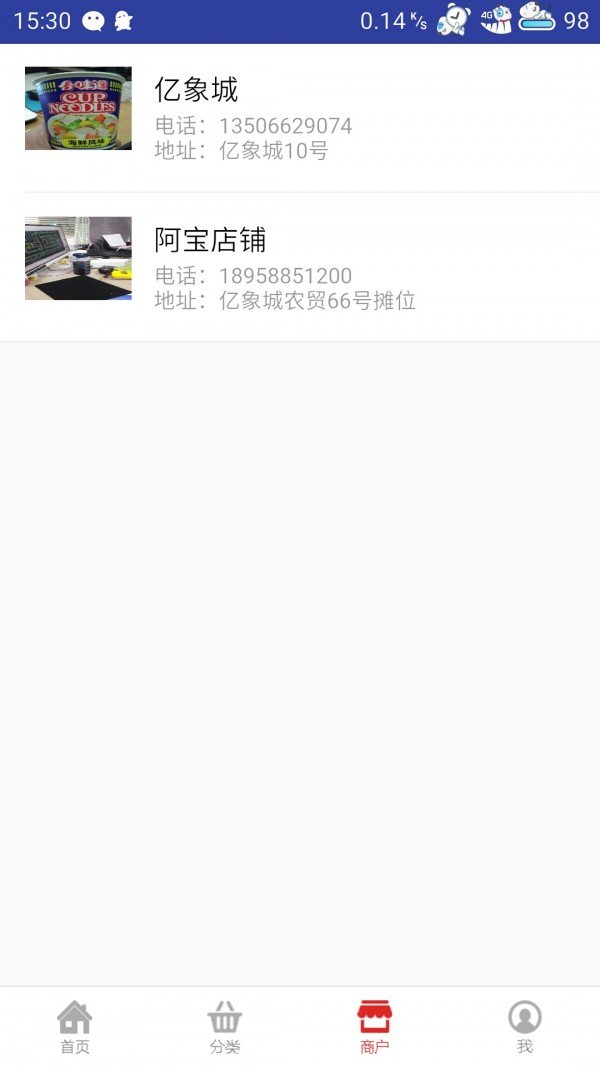Select the 商户 tab
This screenshot has width=600, height=1067.
click(x=375, y=1027)
